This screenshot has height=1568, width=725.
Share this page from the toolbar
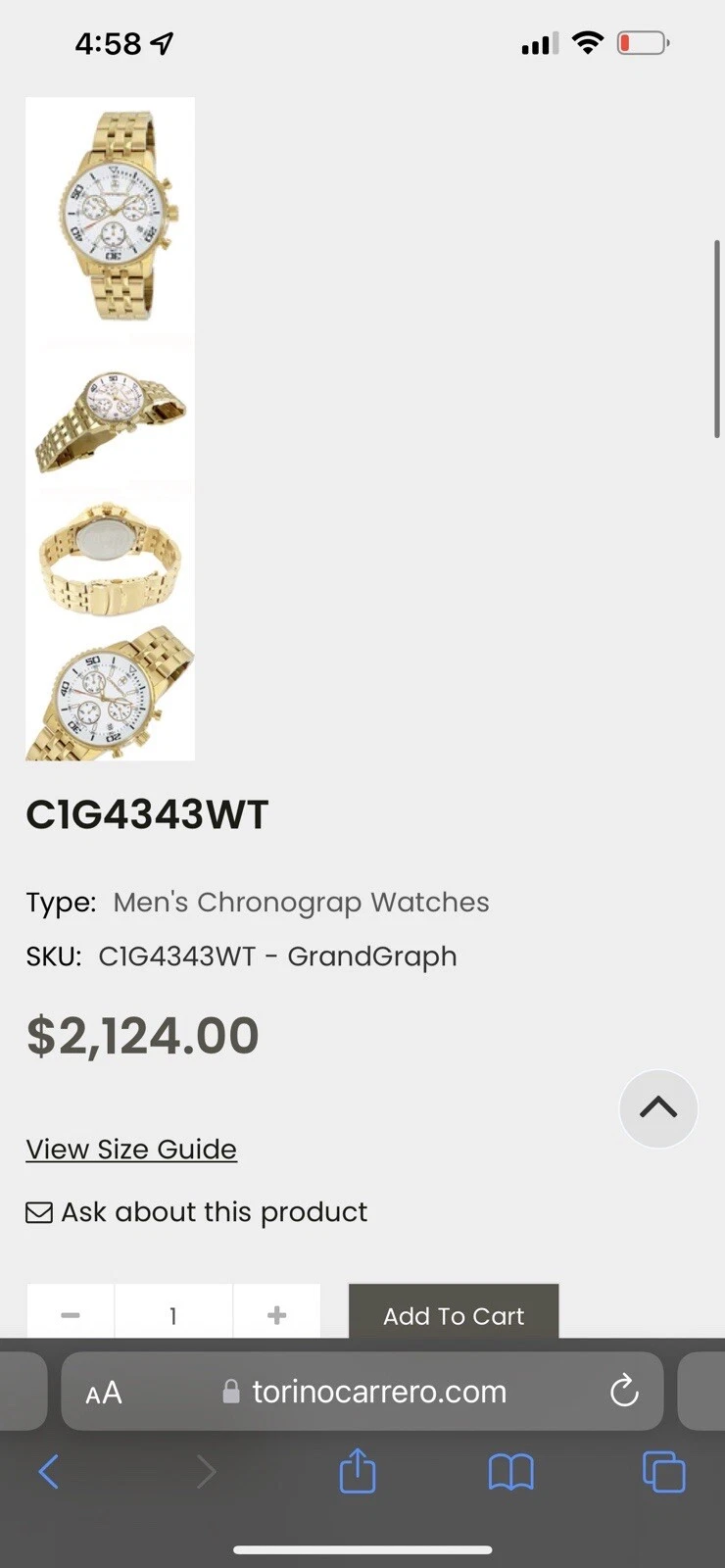pos(358,1471)
